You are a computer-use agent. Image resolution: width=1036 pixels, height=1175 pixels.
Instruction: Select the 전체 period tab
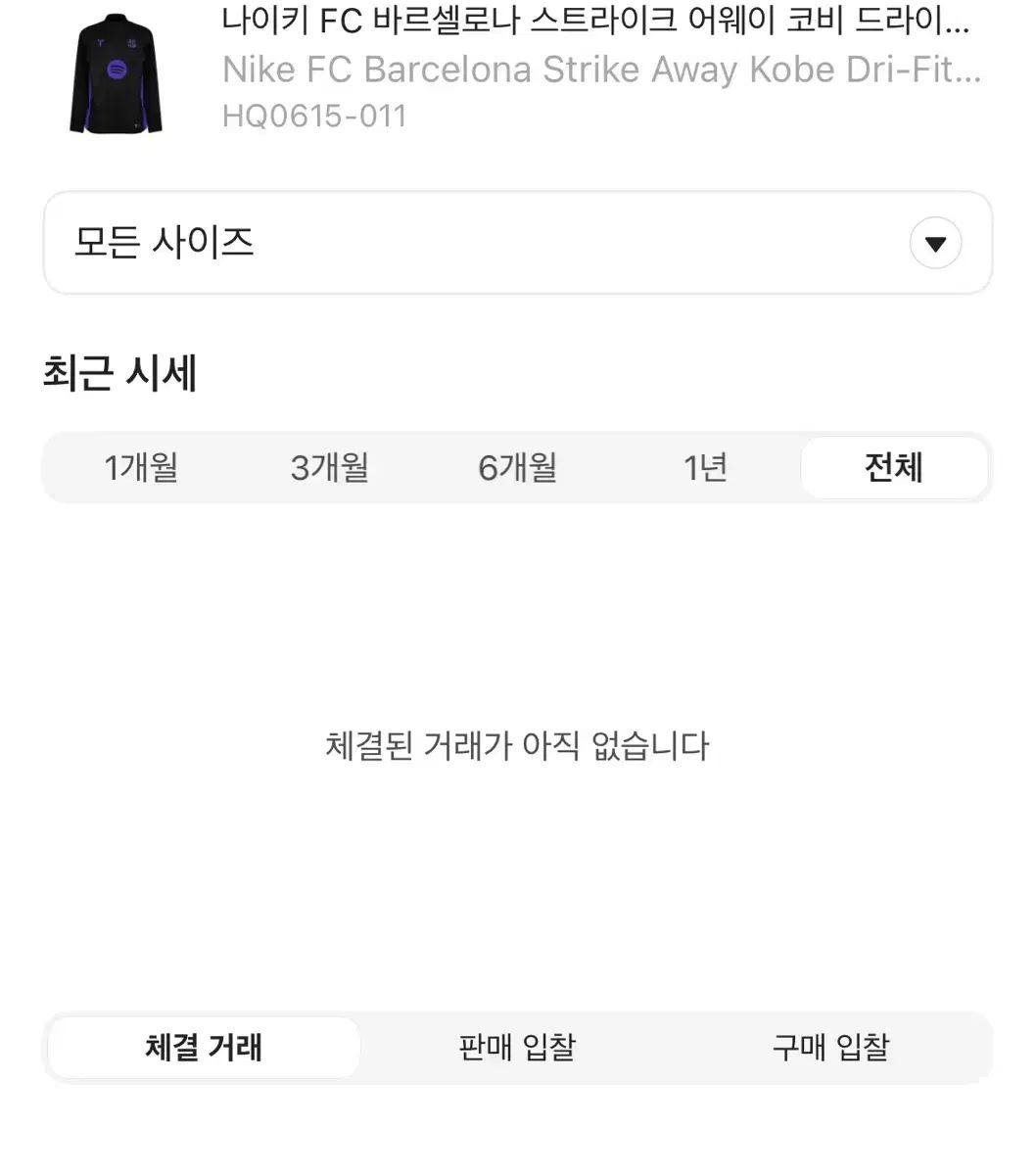pos(893,468)
